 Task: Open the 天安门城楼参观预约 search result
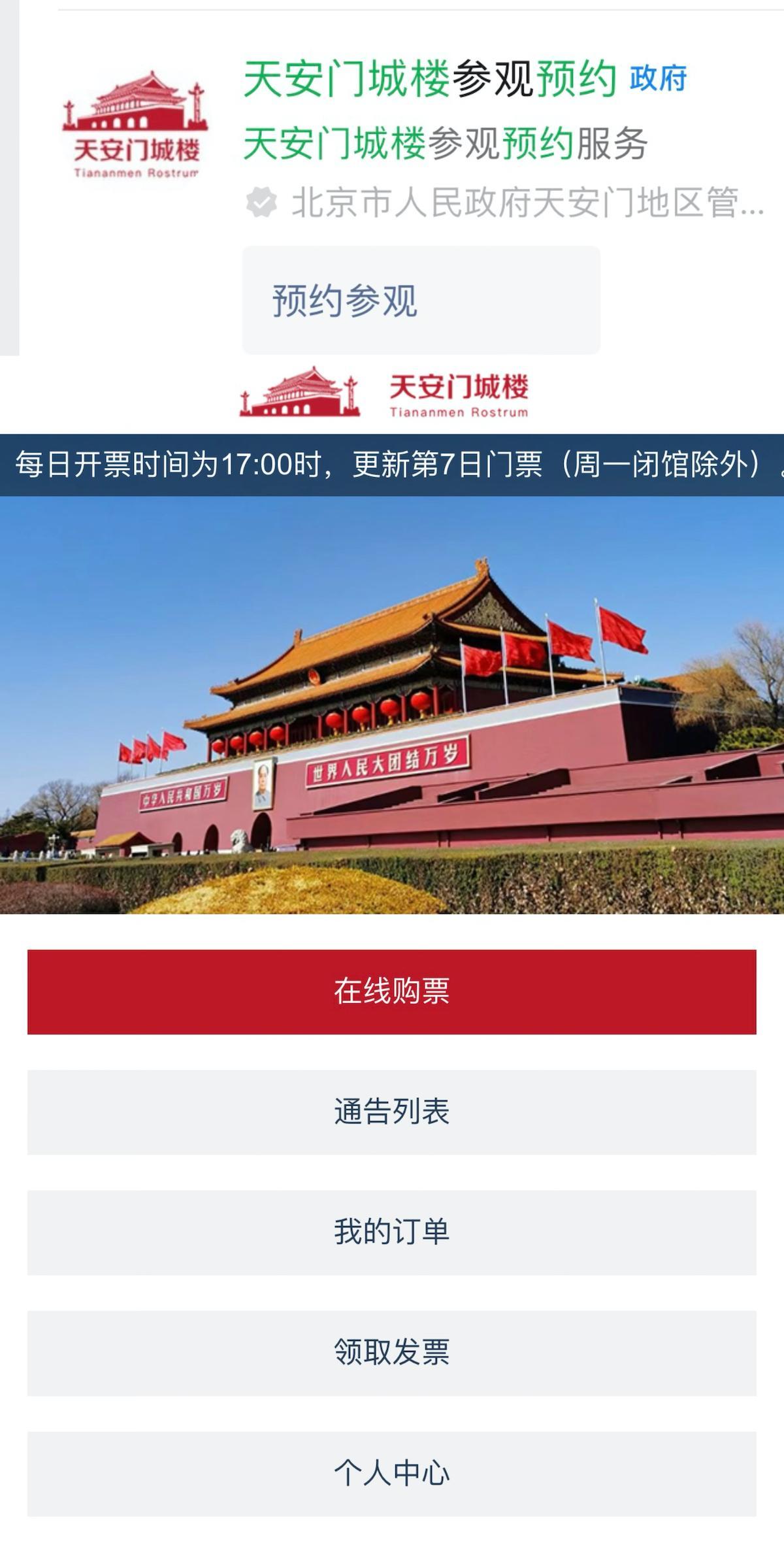(x=429, y=80)
